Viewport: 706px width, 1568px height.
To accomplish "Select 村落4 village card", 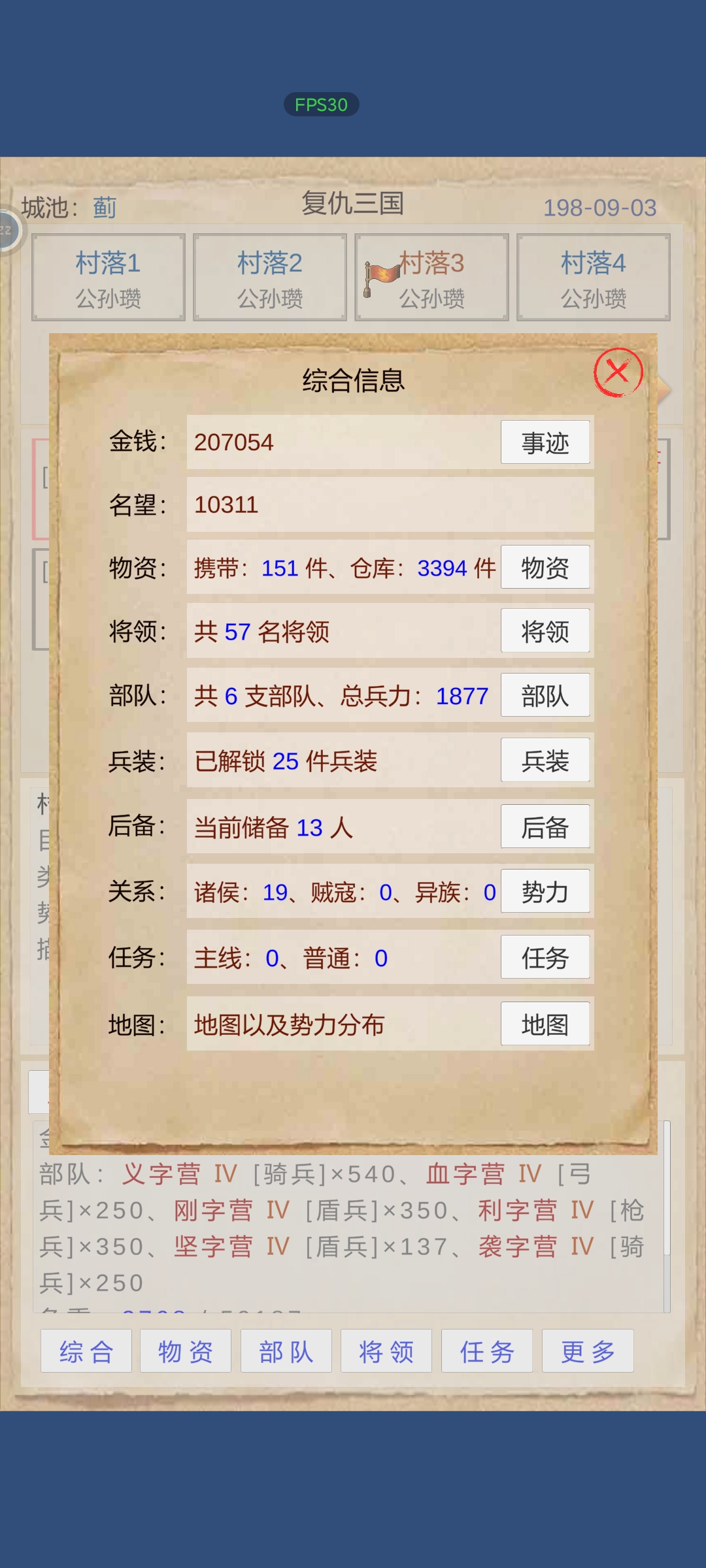I will (x=594, y=278).
